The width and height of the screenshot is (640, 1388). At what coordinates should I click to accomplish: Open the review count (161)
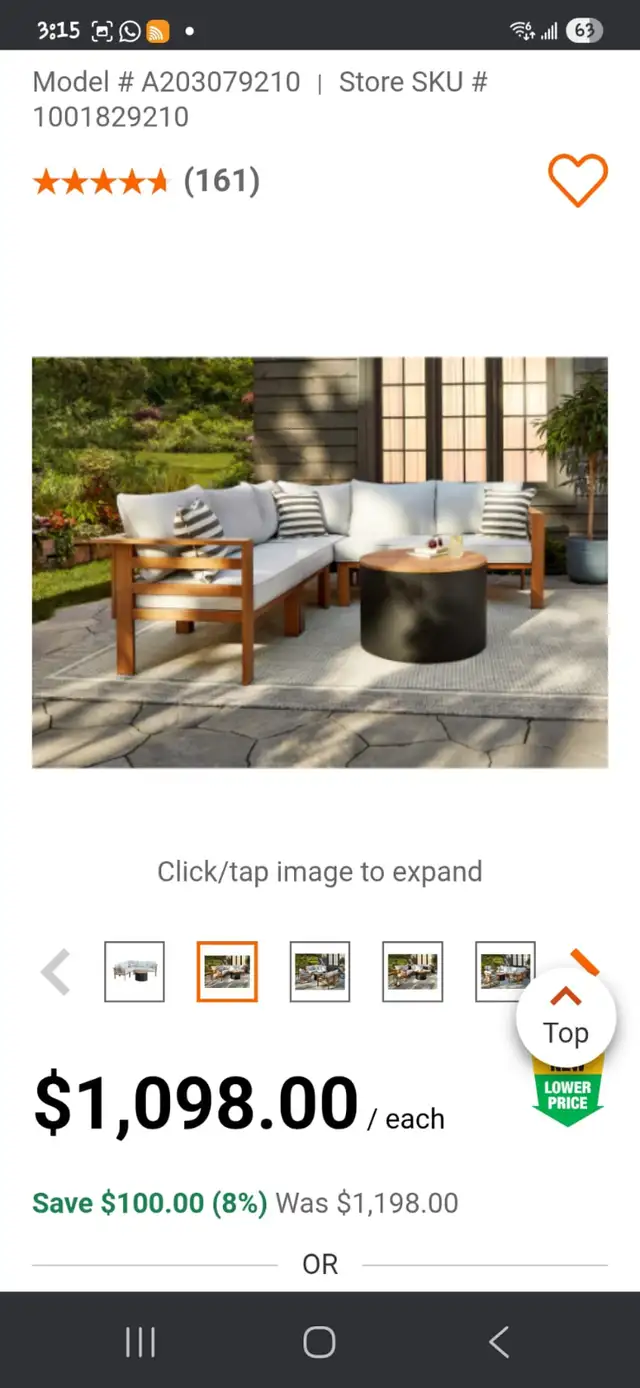click(x=221, y=181)
